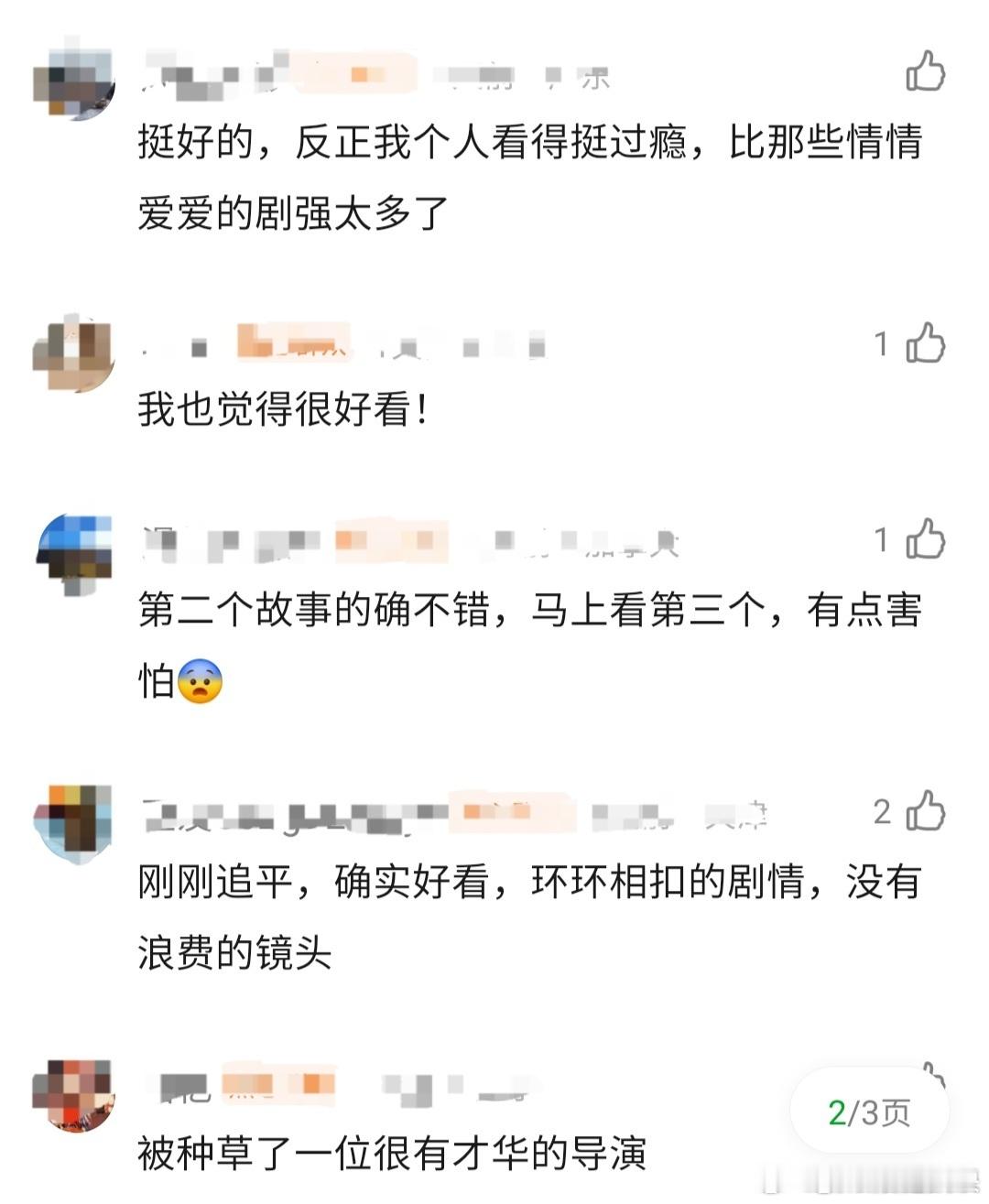Image resolution: width=989 pixels, height=1204 pixels.
Task: Tap the like count '1' on the second comment
Action: coord(882,343)
